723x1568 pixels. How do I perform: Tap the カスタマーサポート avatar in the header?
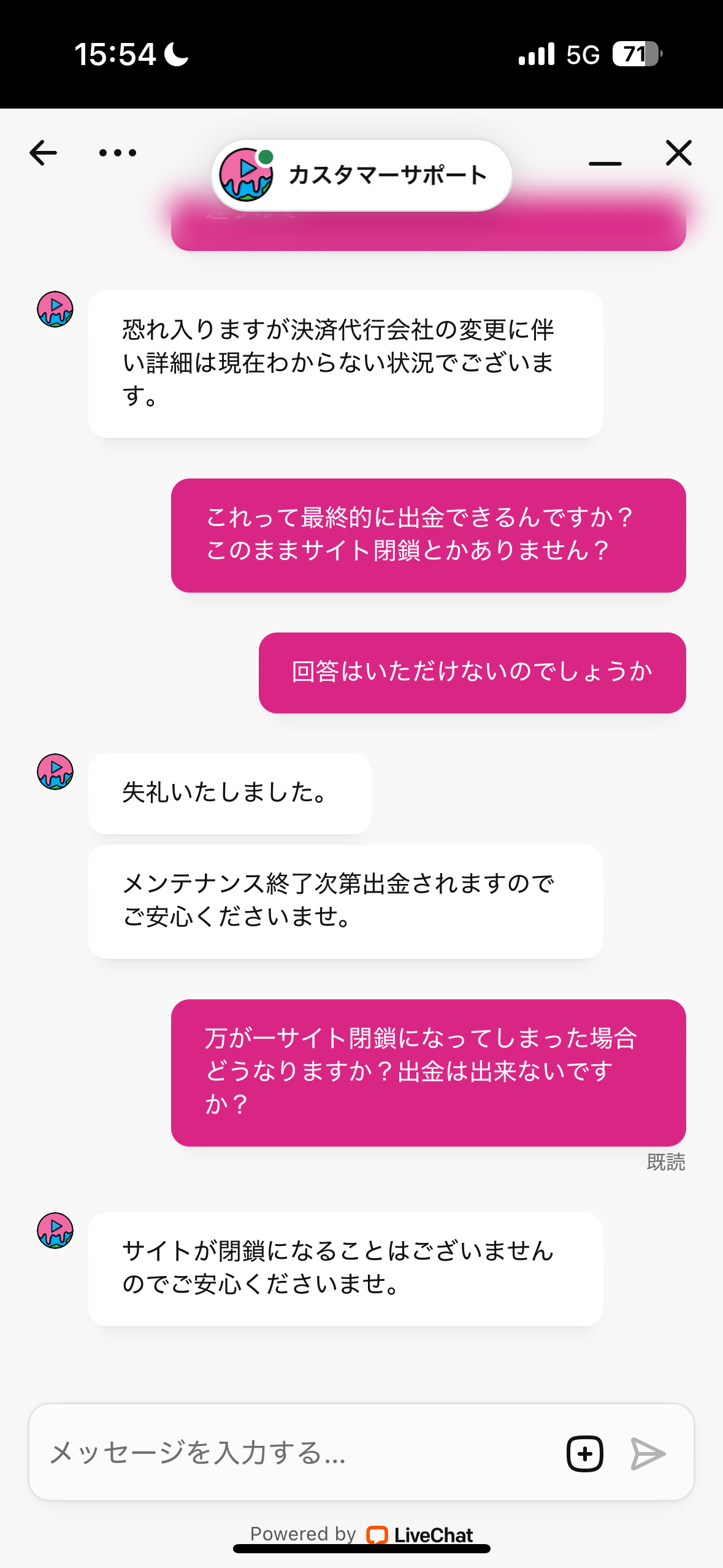pos(248,175)
